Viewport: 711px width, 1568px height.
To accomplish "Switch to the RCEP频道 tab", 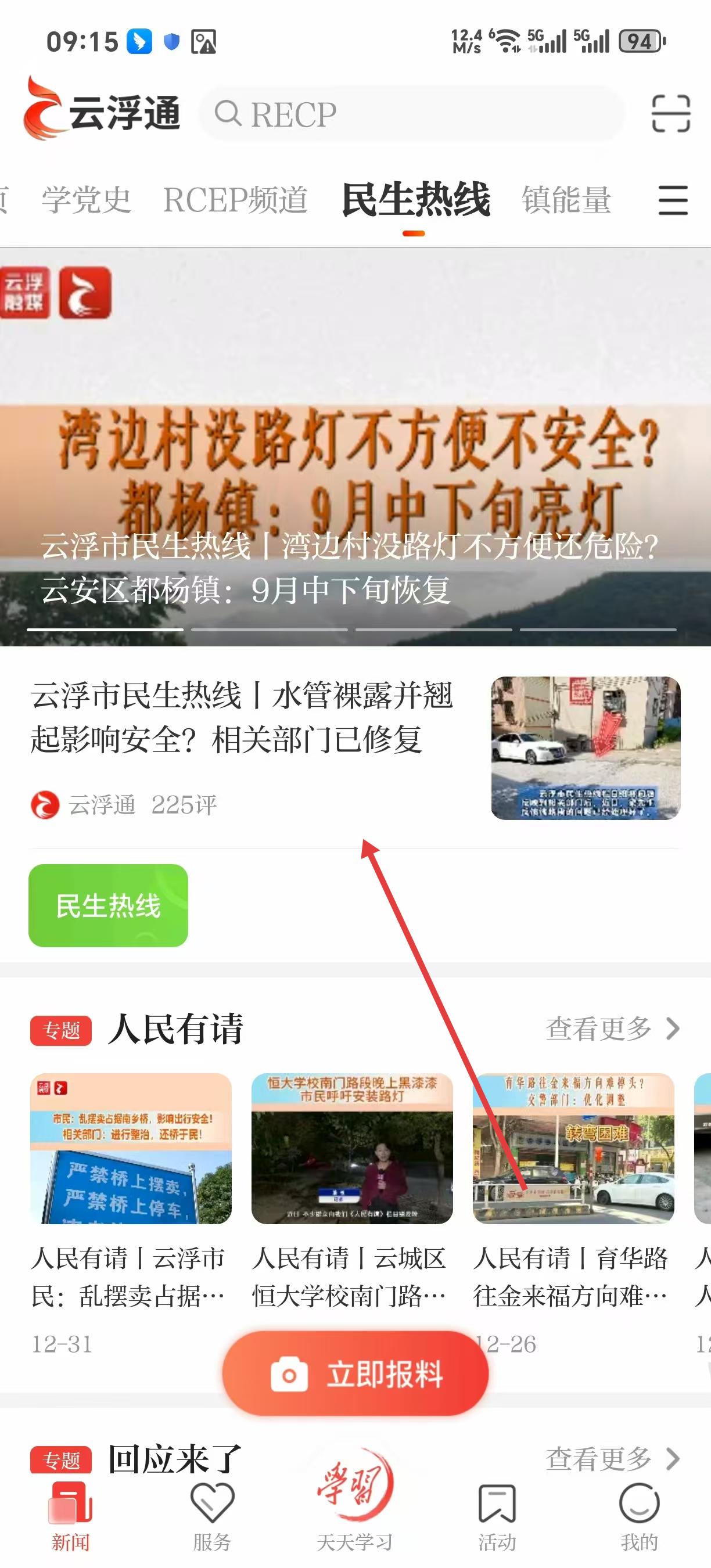I will 235,200.
